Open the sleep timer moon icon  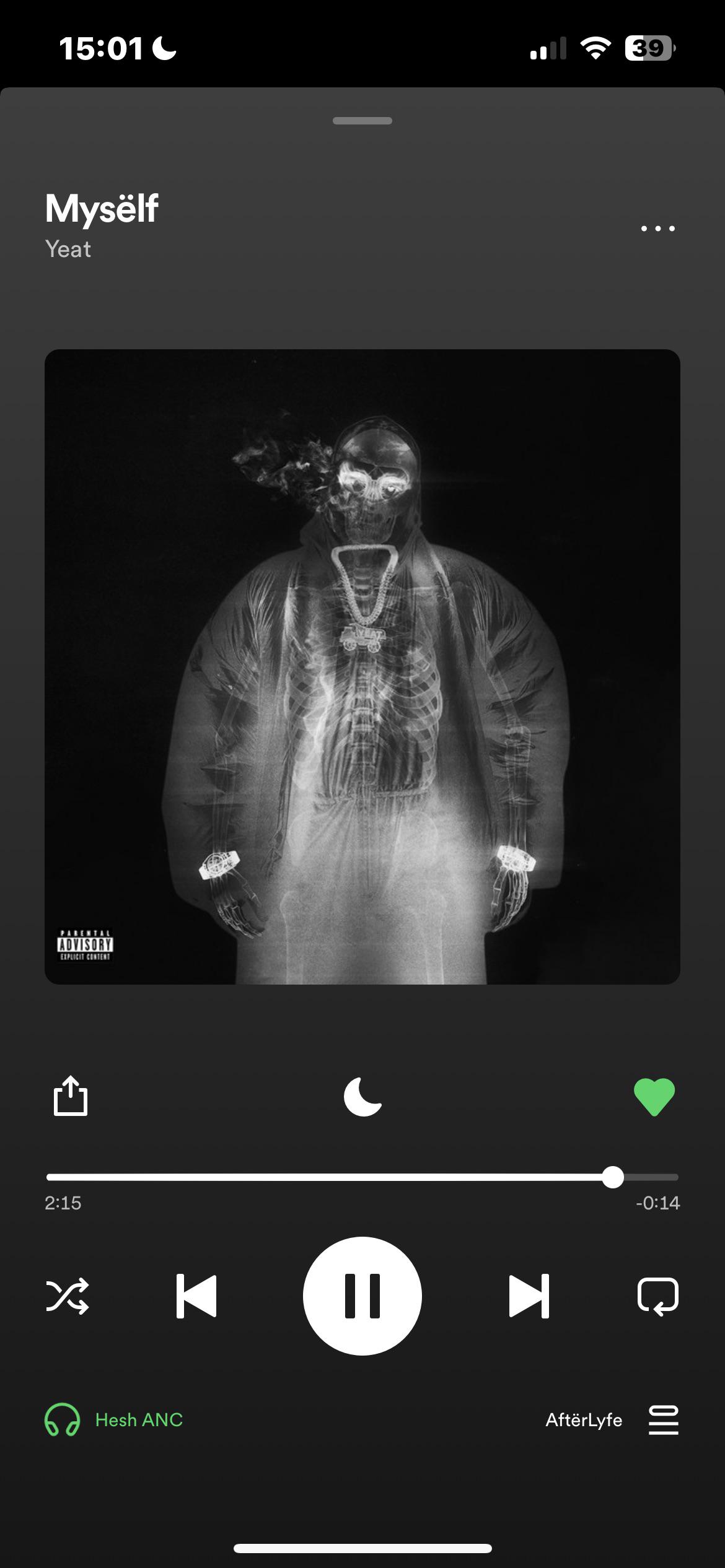(x=362, y=1098)
